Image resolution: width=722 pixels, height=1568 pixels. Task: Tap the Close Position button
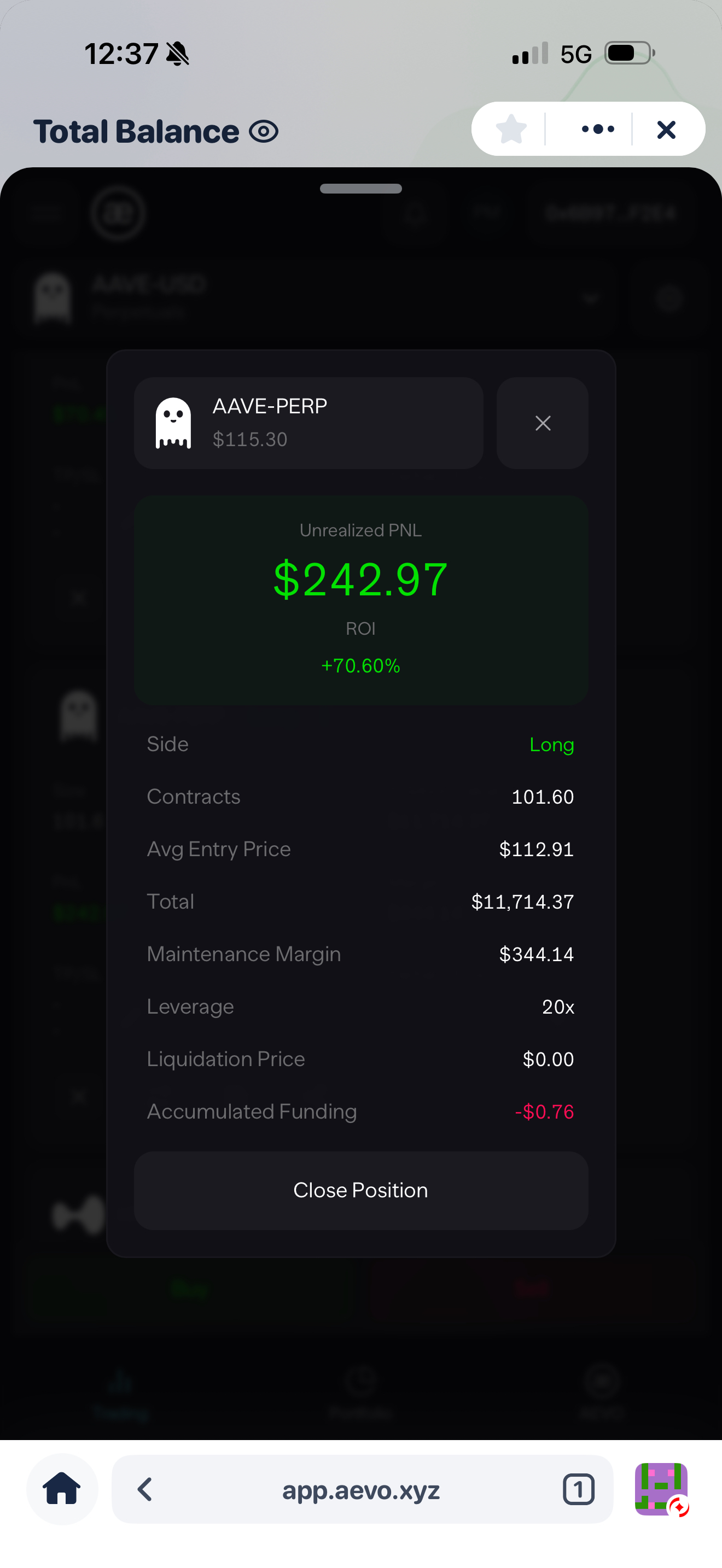(x=360, y=1190)
